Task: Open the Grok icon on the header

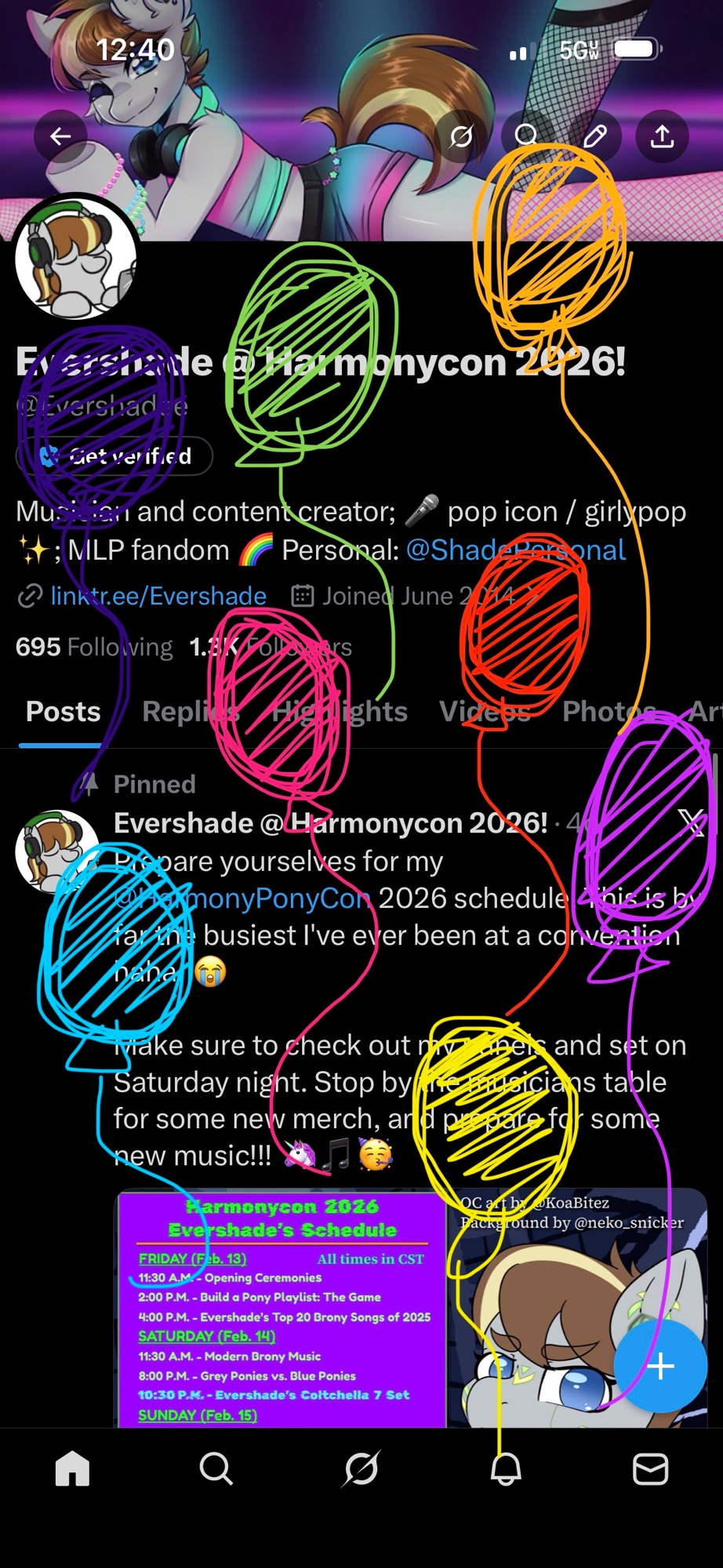Action: pos(461,136)
